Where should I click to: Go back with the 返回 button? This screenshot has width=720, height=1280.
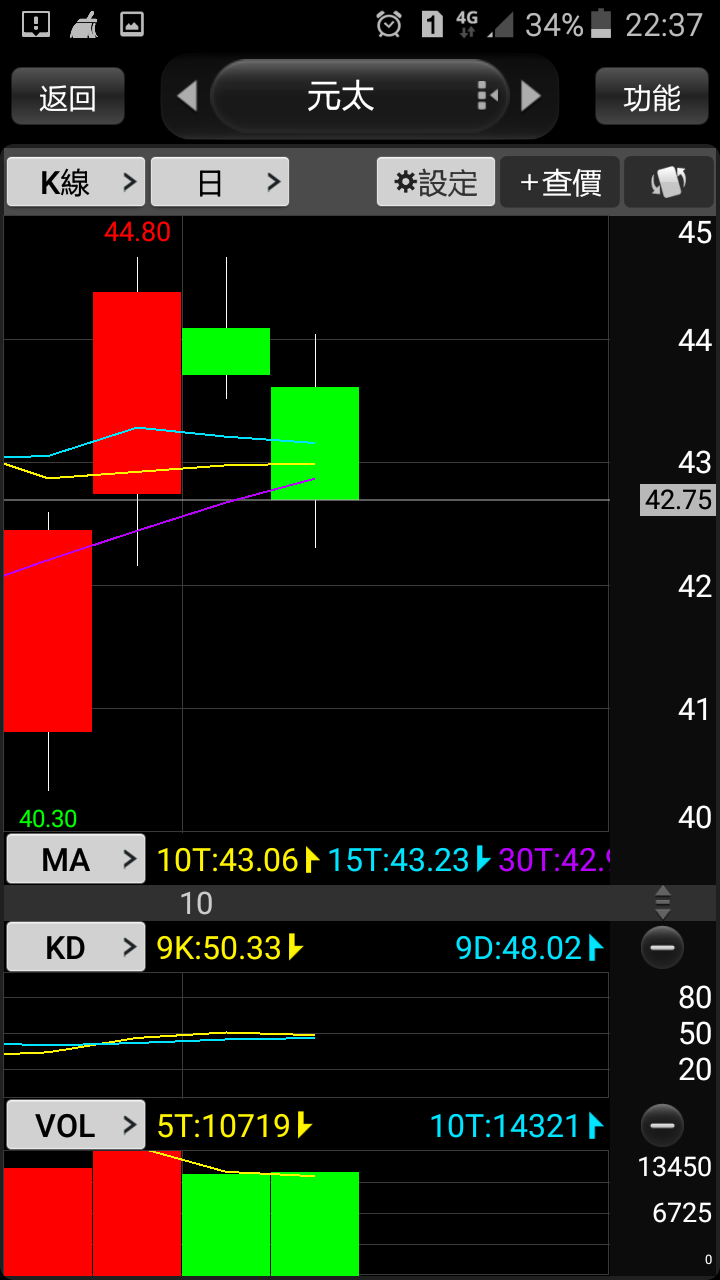click(68, 97)
